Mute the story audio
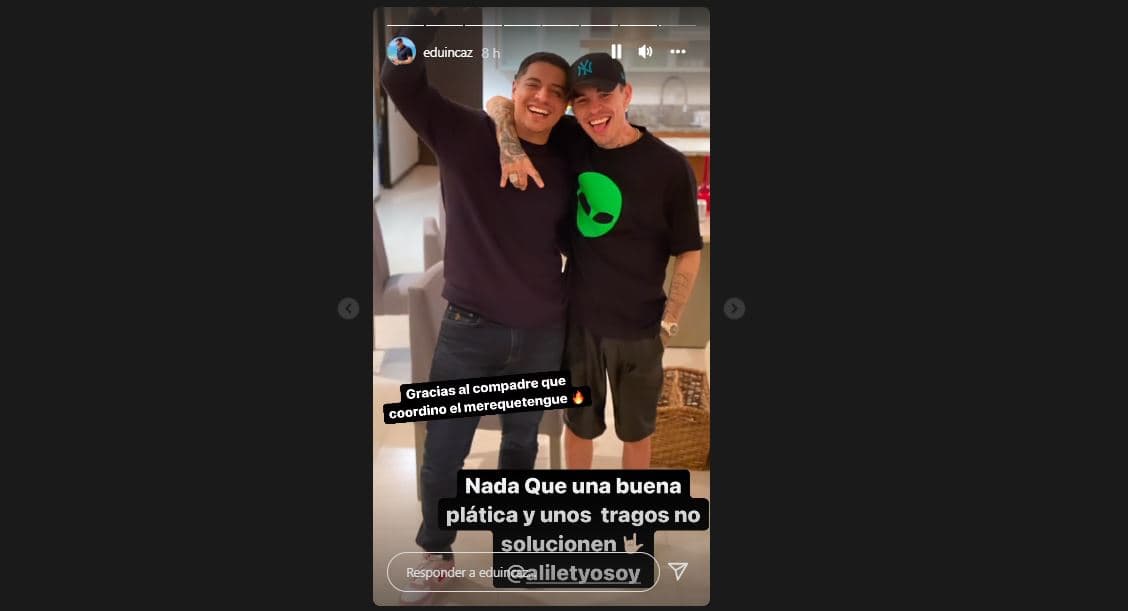Screen dimensions: 1128x611 click(x=645, y=51)
